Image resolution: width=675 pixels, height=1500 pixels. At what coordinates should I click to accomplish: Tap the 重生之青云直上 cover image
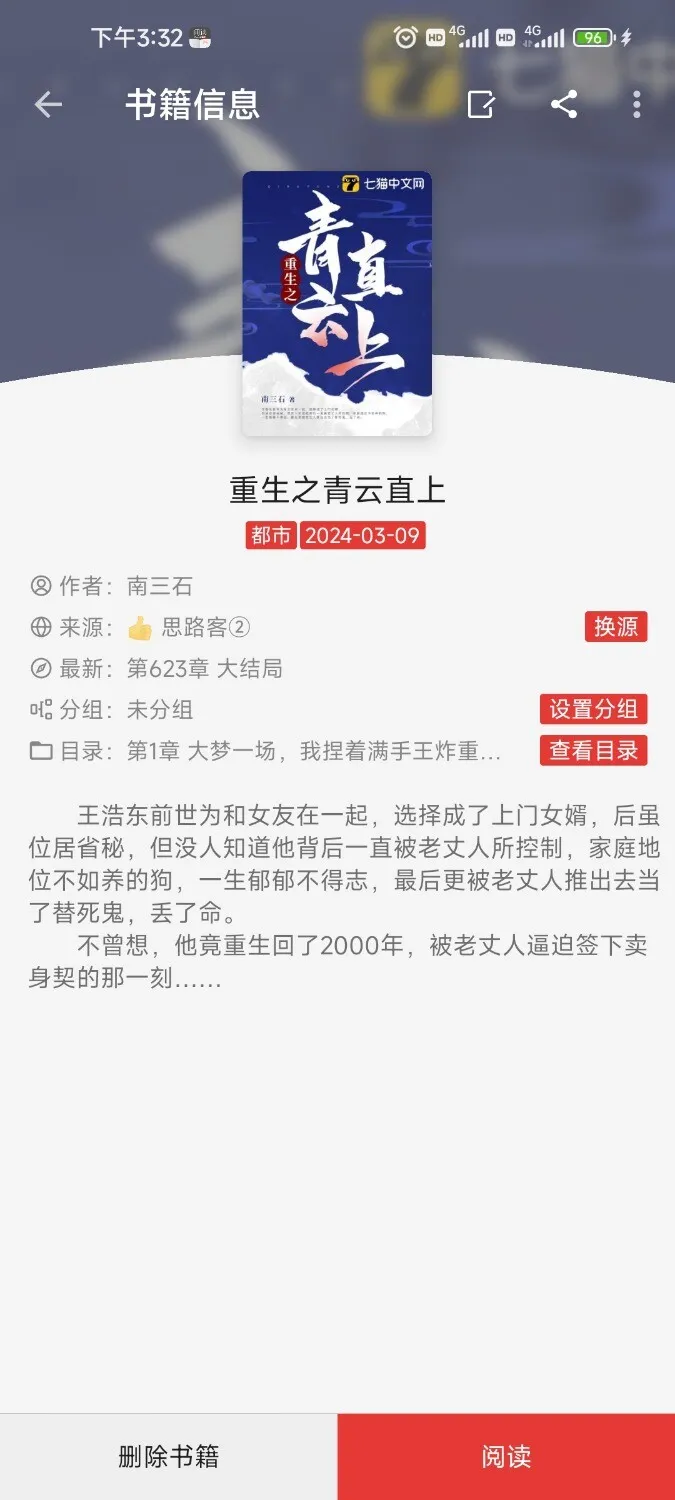point(337,304)
